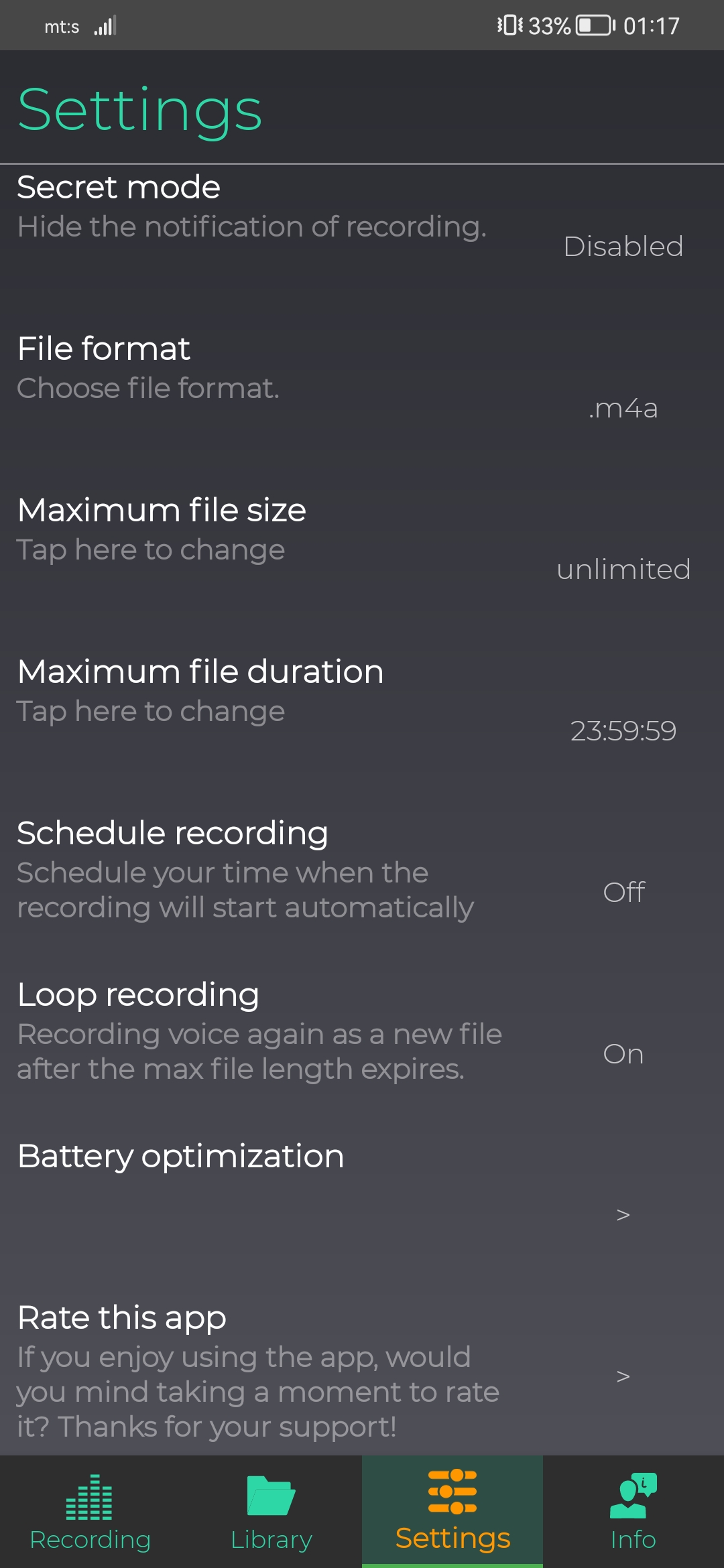This screenshot has width=724, height=1568.
Task: Go to the Info tab
Action: pos(633,1512)
